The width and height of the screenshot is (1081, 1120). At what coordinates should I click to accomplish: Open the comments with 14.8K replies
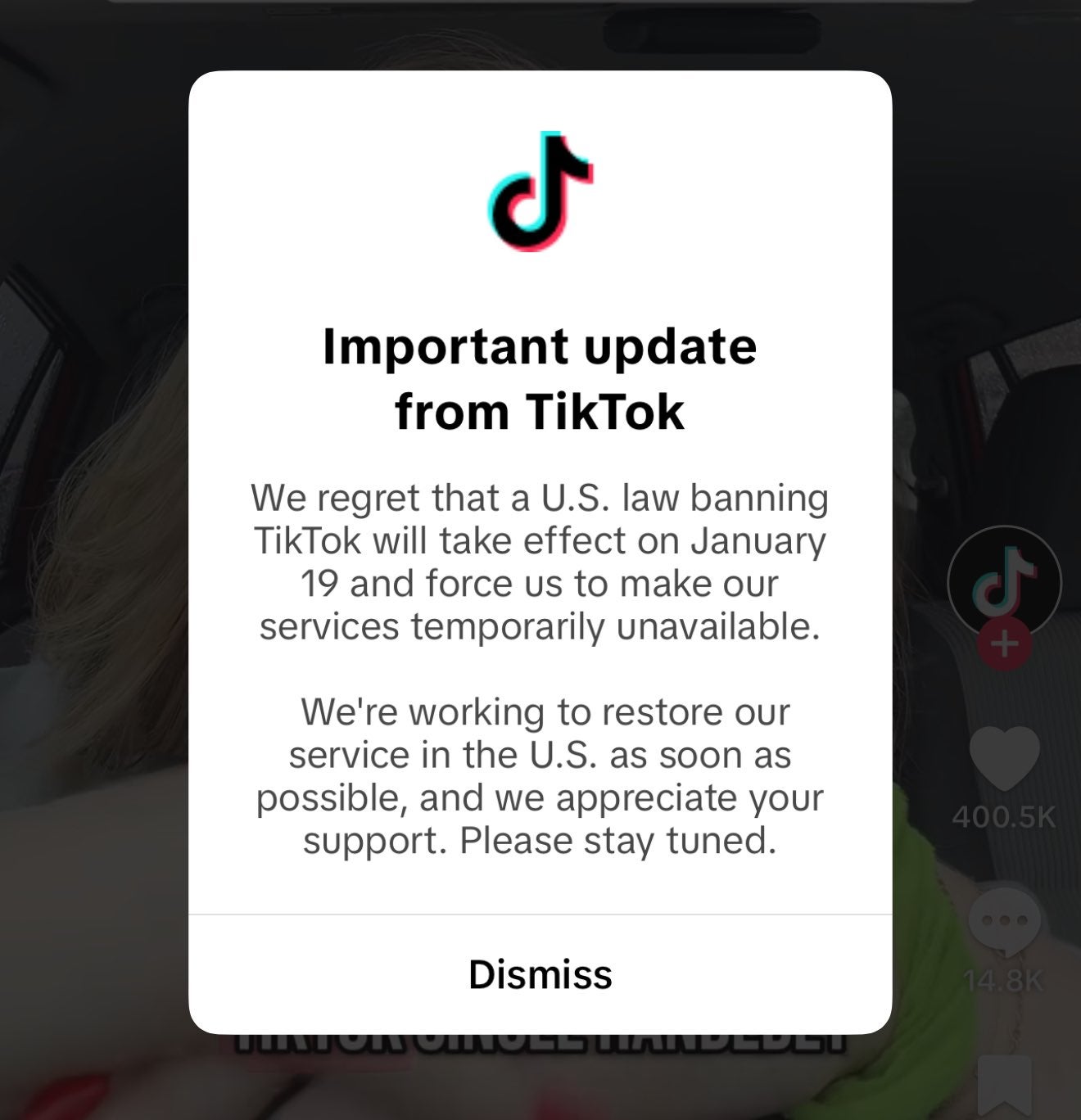point(1004,922)
